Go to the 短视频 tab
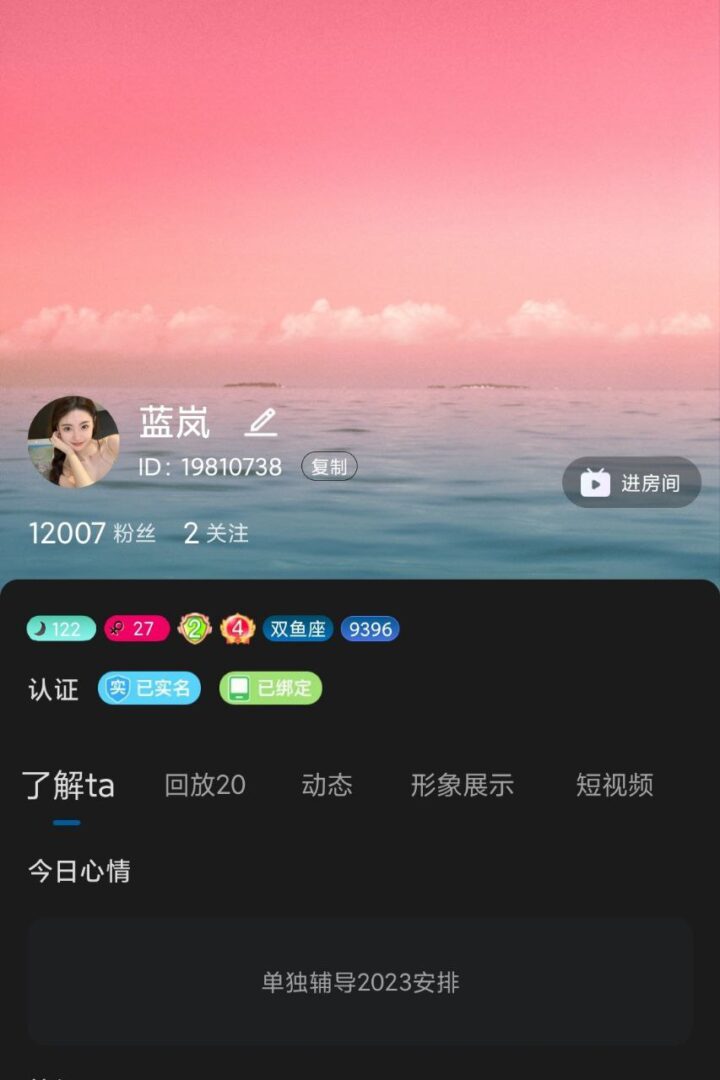This screenshot has width=720, height=1080. tap(614, 785)
